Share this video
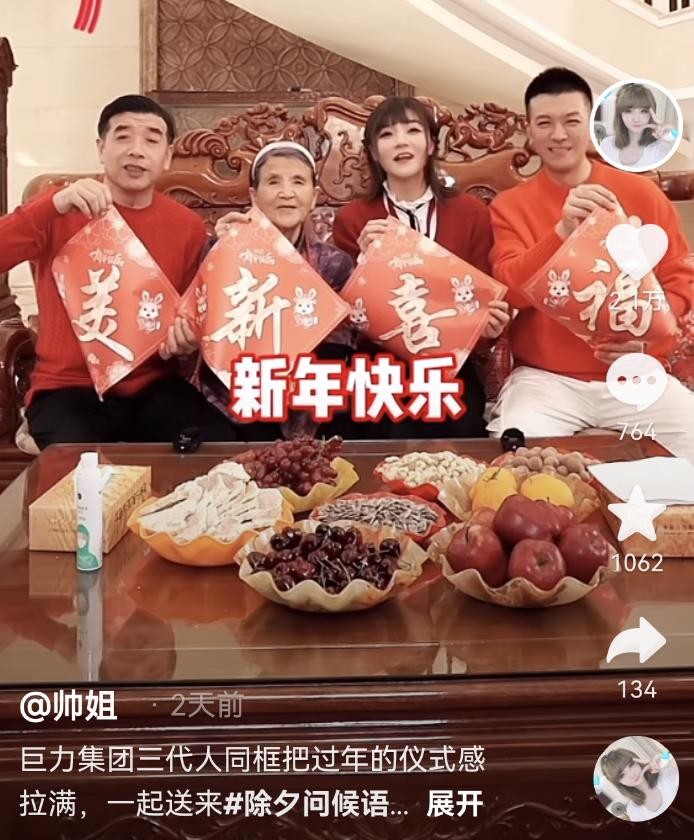Image resolution: width=694 pixels, height=840 pixels. (636, 642)
